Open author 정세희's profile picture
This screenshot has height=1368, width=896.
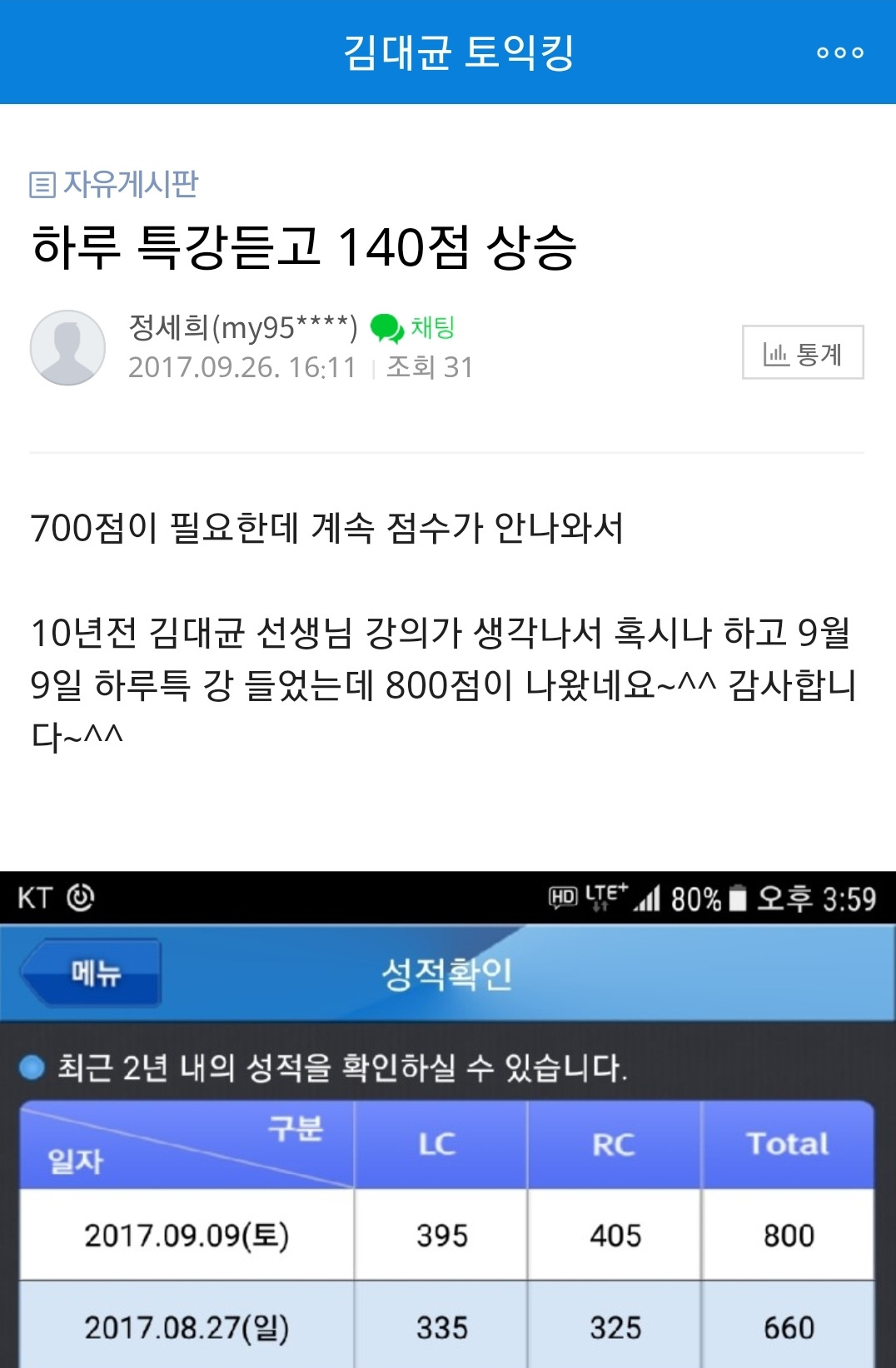point(67,348)
